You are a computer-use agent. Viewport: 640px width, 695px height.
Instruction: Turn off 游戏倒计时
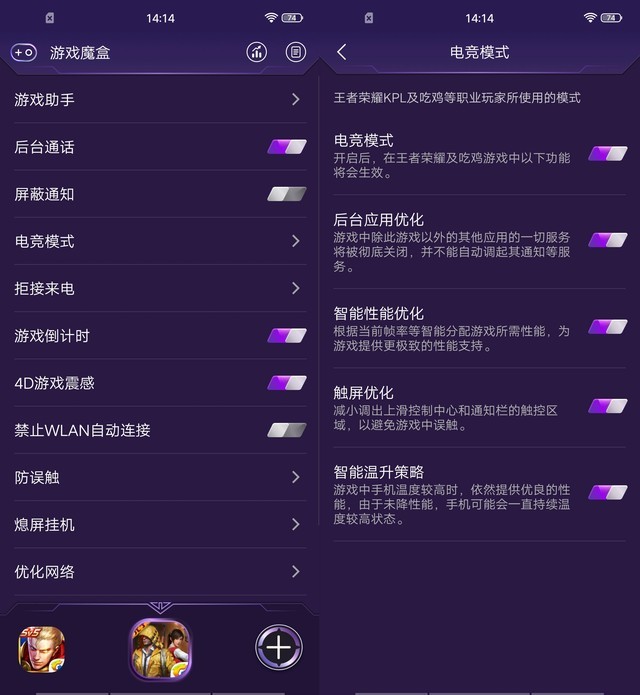287,335
